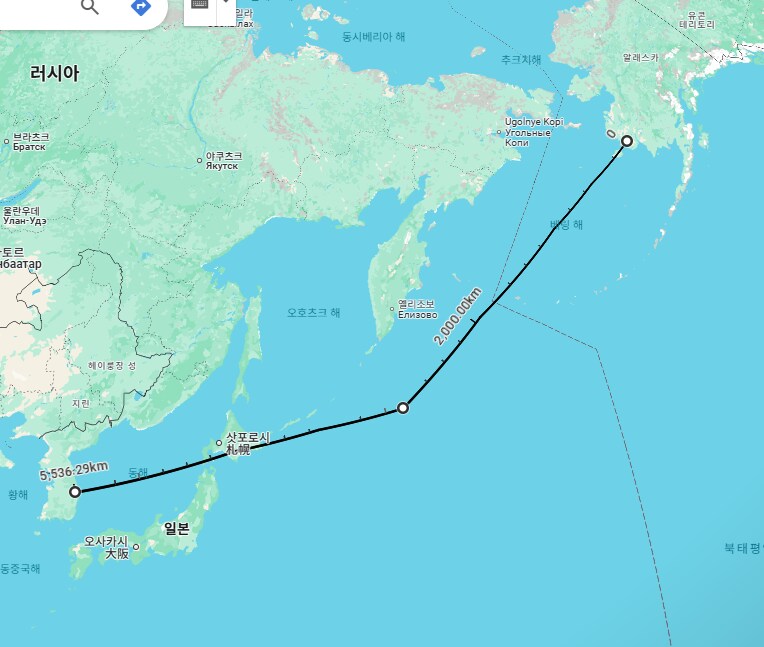The image size is (764, 647).
Task: Open the Ugolnye Kopi place label
Action: click(528, 132)
